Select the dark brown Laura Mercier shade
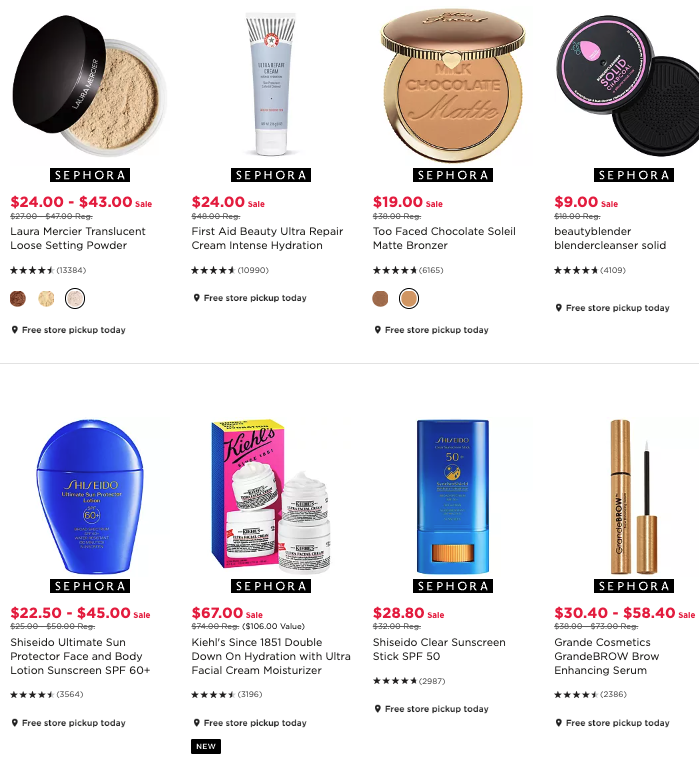This screenshot has width=699, height=765. [x=17, y=298]
